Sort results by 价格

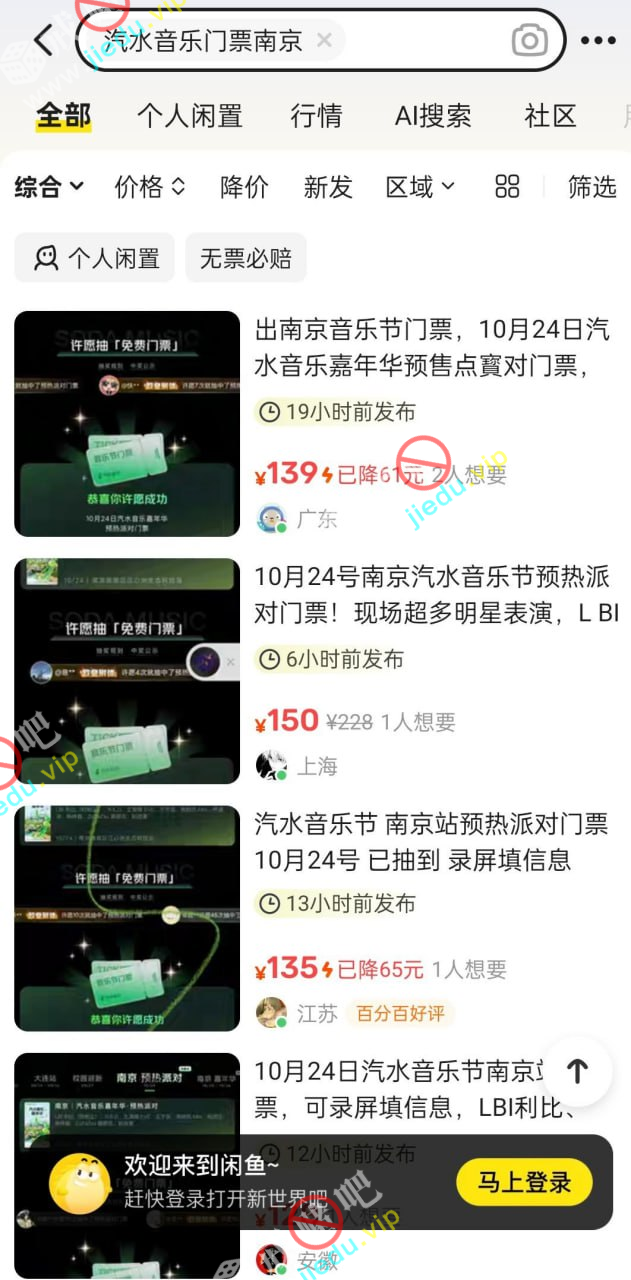(150, 187)
